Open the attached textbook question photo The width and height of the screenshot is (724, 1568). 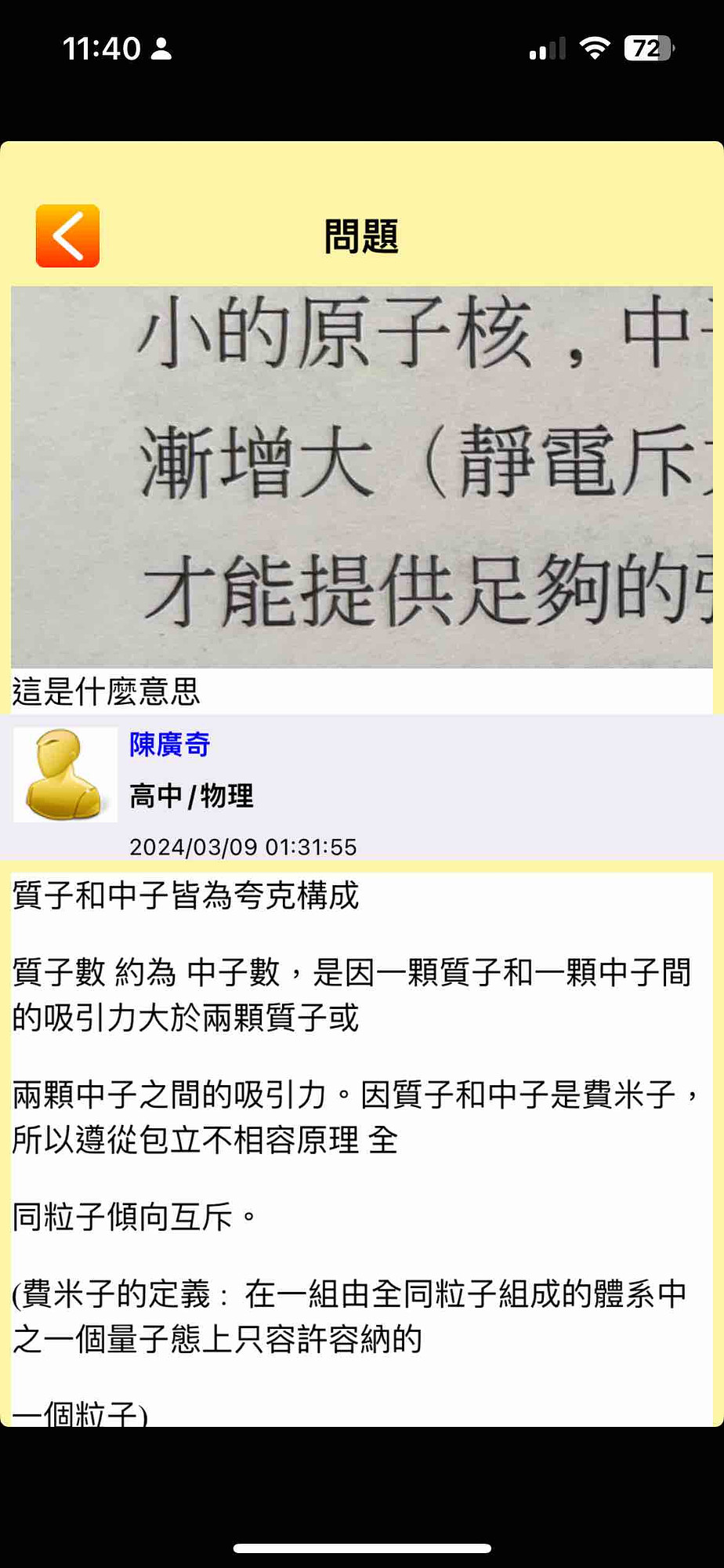362,477
